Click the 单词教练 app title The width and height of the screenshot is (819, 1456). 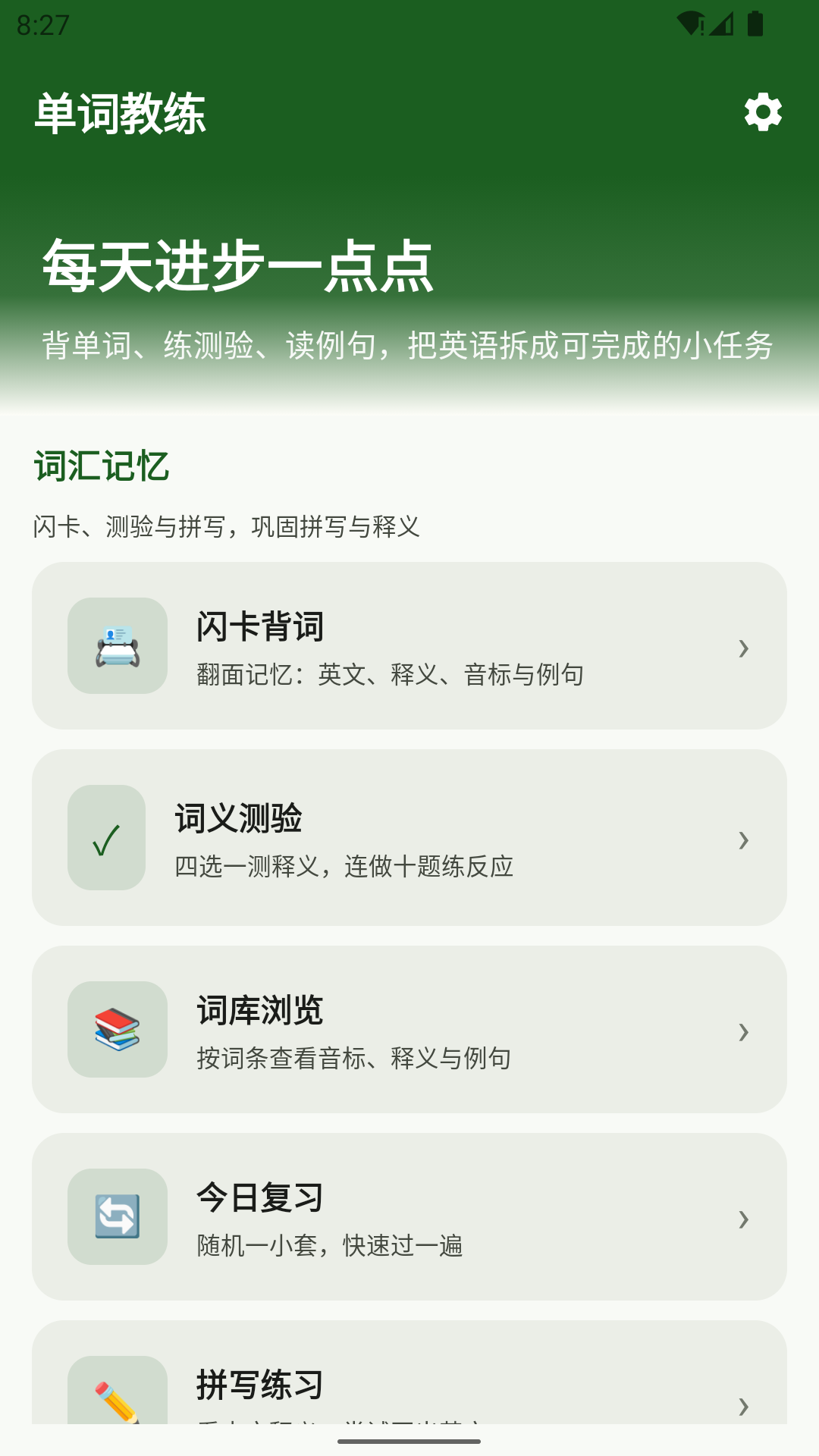(x=123, y=112)
